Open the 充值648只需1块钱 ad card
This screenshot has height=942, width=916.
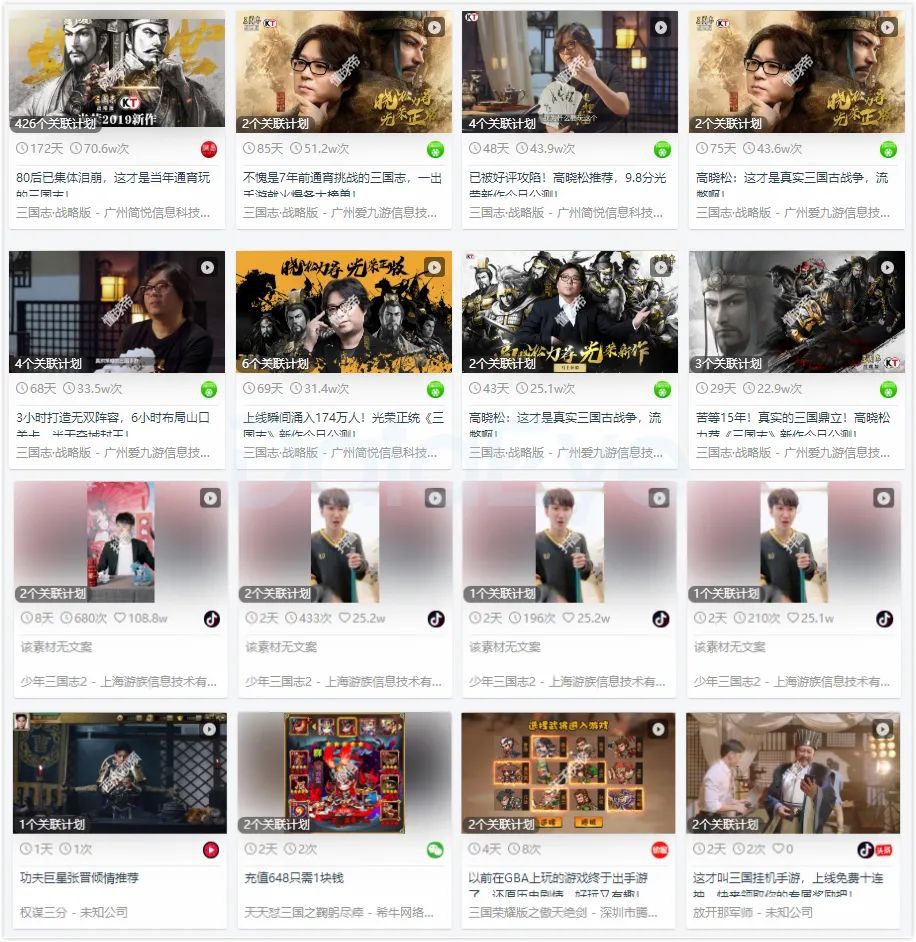pyautogui.click(x=344, y=772)
